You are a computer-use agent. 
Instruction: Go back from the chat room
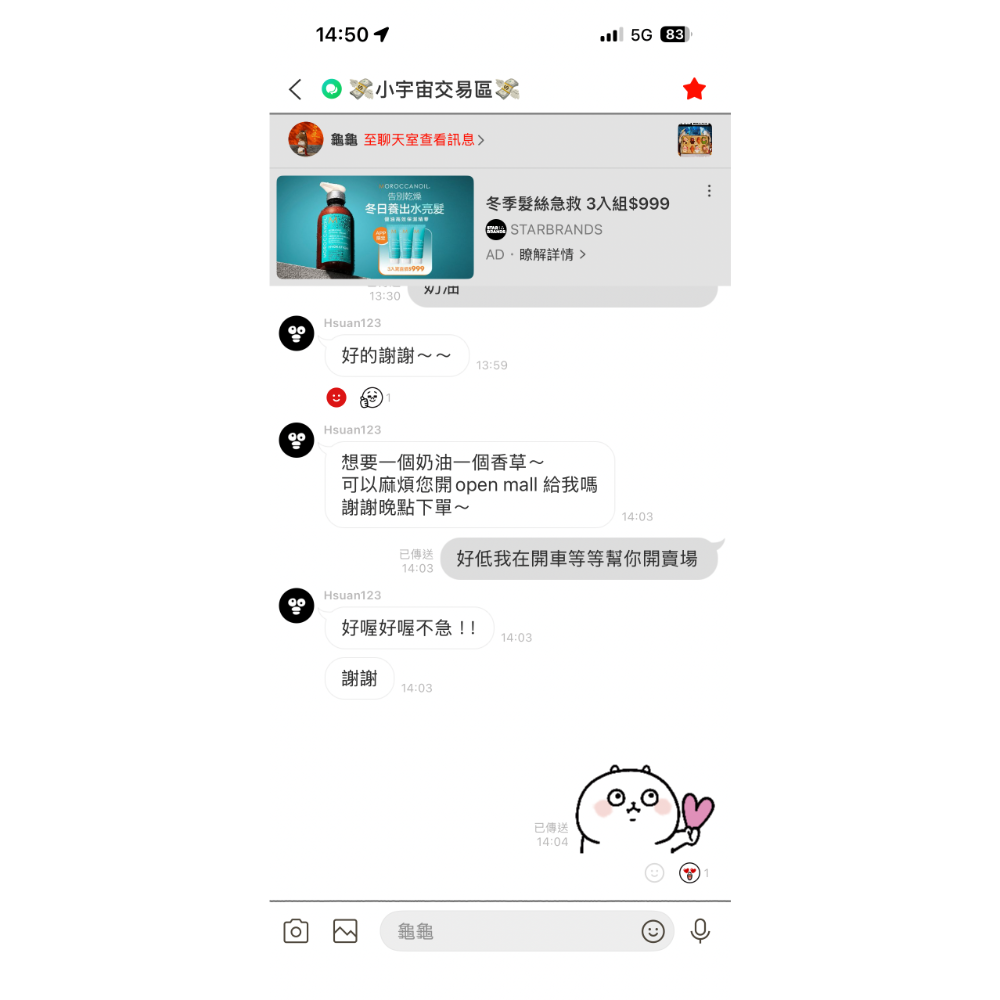coord(295,90)
